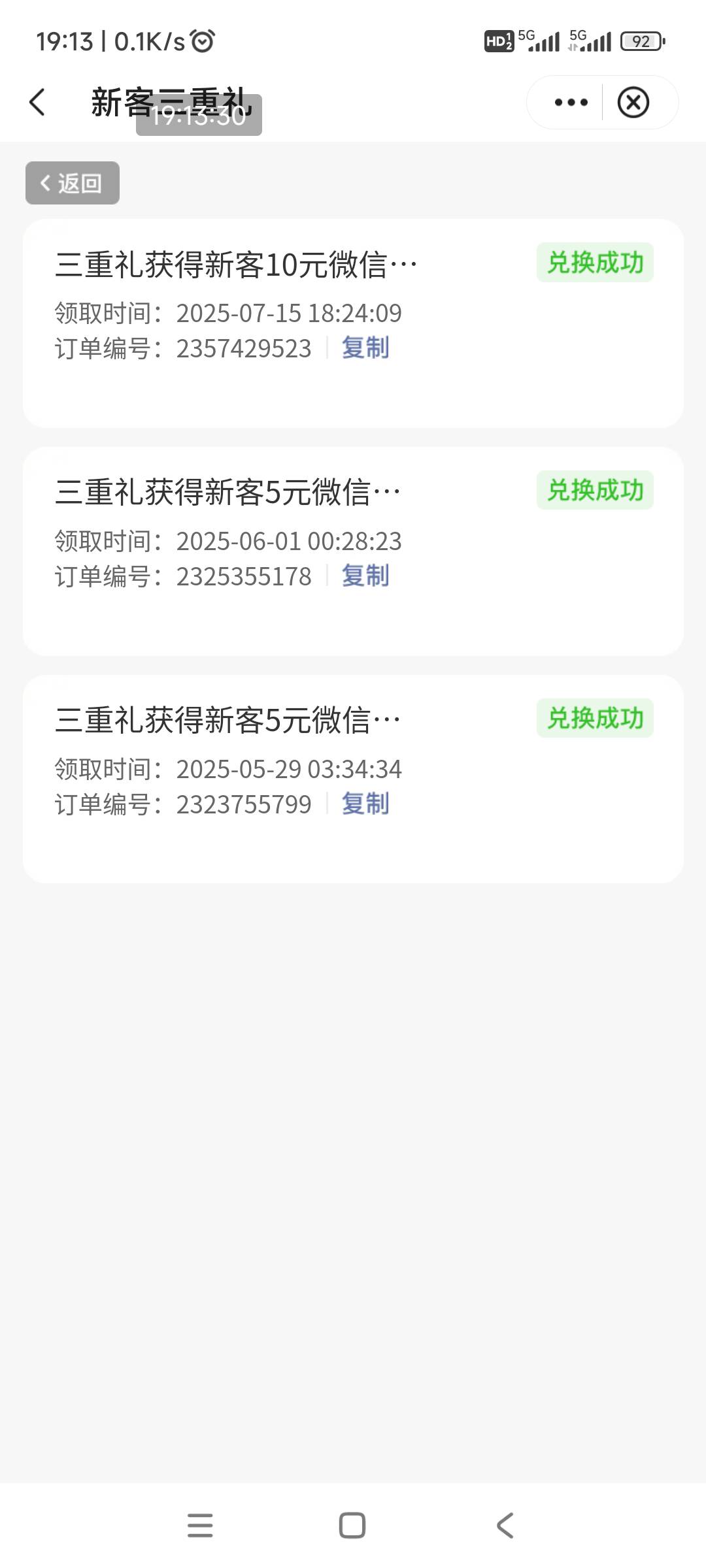
Task: Open the three-dot mini program menu
Action: pyautogui.click(x=571, y=103)
